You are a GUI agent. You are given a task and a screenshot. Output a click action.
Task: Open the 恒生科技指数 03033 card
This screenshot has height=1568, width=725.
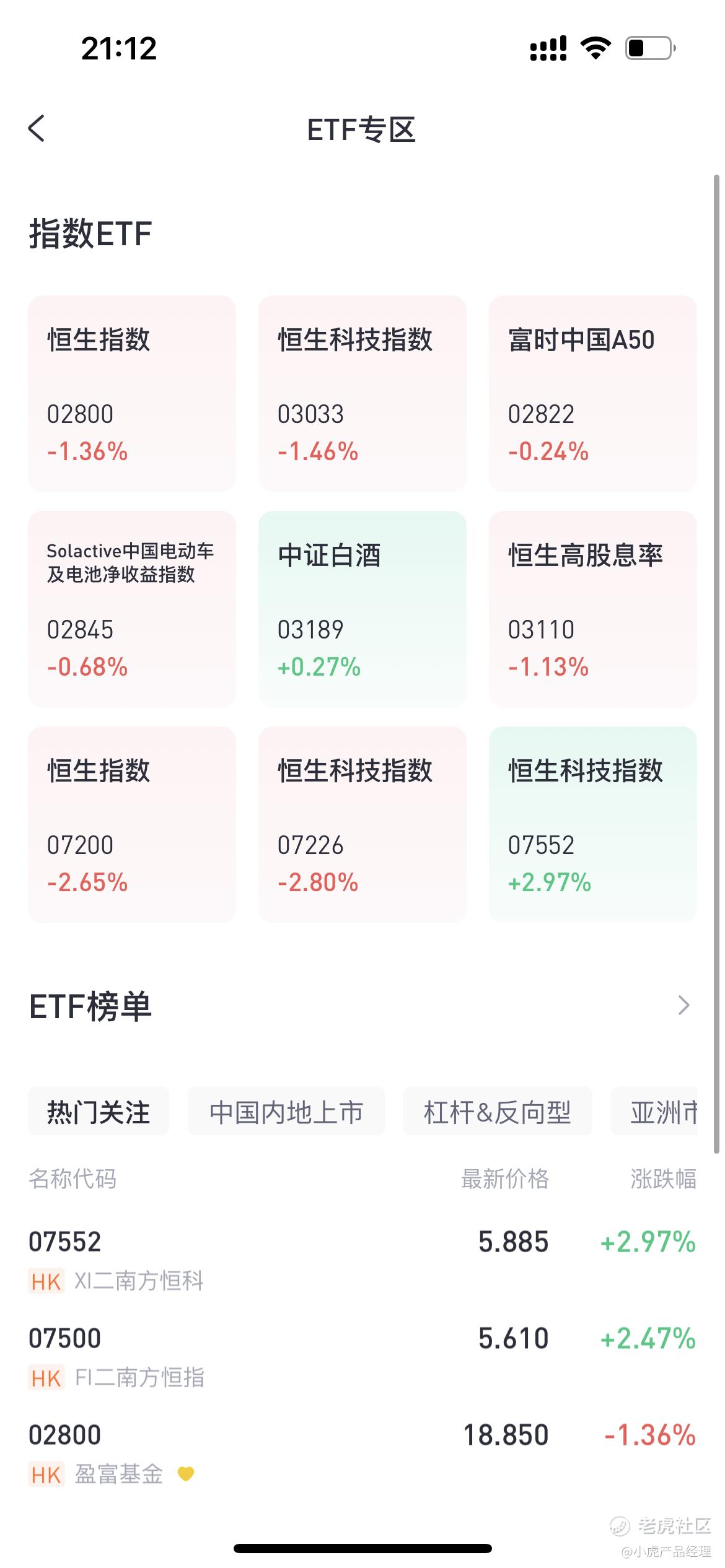pyautogui.click(x=362, y=394)
